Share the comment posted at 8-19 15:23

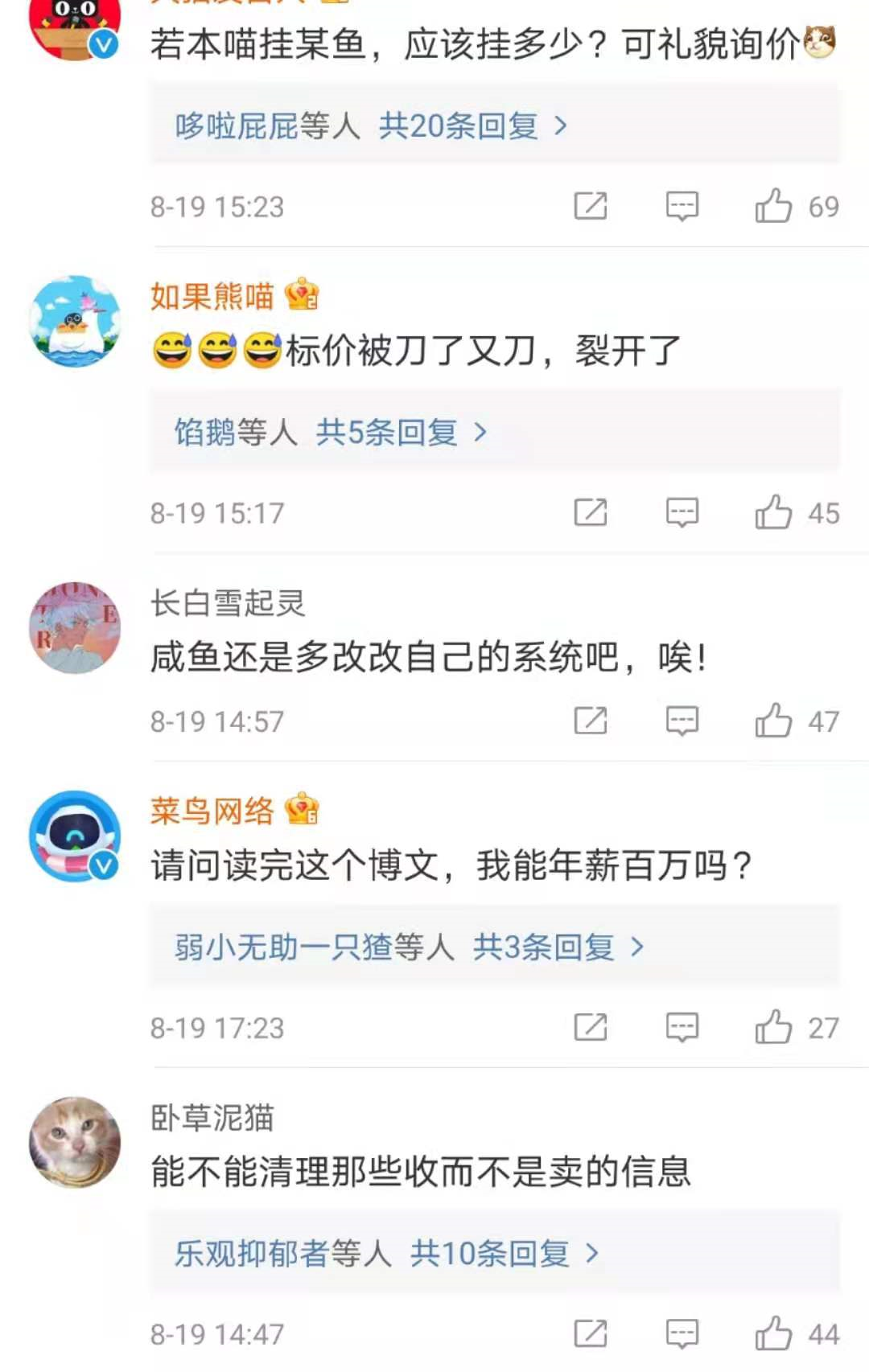click(x=590, y=207)
